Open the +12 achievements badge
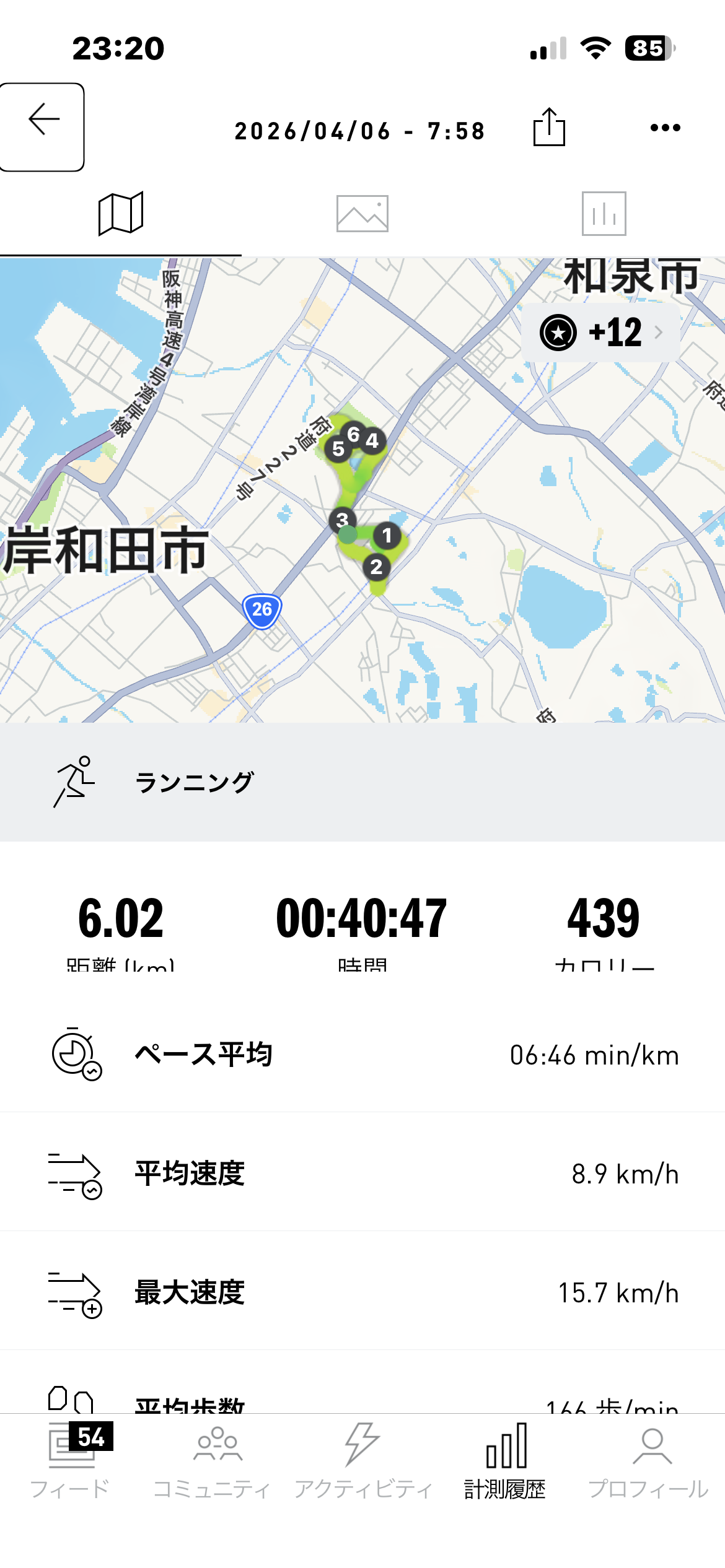The width and height of the screenshot is (725, 1568). tap(600, 333)
